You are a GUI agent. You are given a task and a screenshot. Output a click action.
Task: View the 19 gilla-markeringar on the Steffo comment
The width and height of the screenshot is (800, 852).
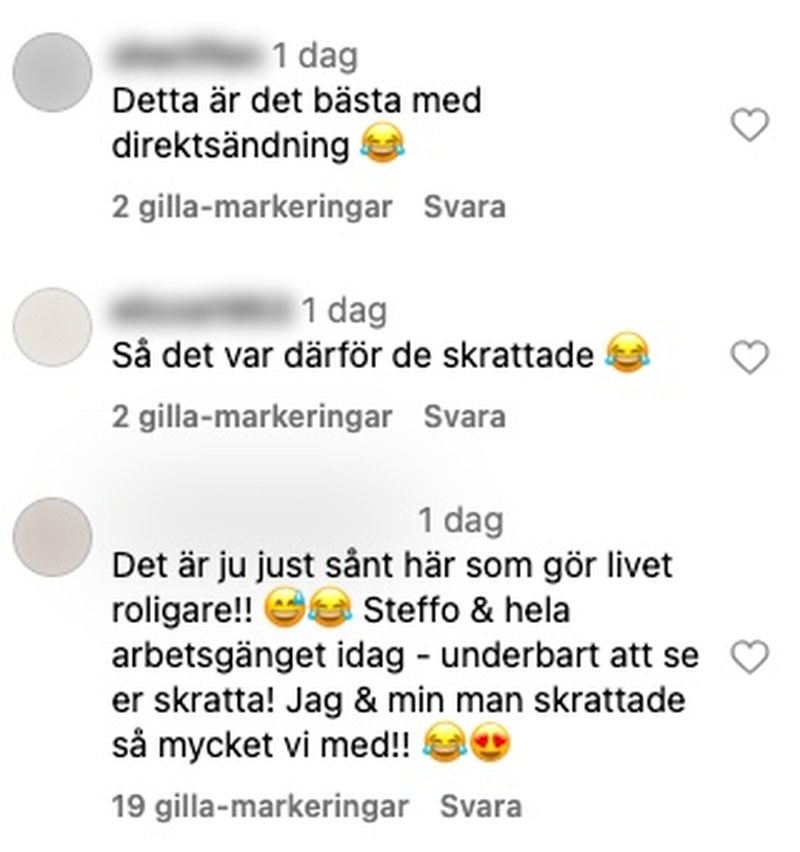click(x=261, y=807)
